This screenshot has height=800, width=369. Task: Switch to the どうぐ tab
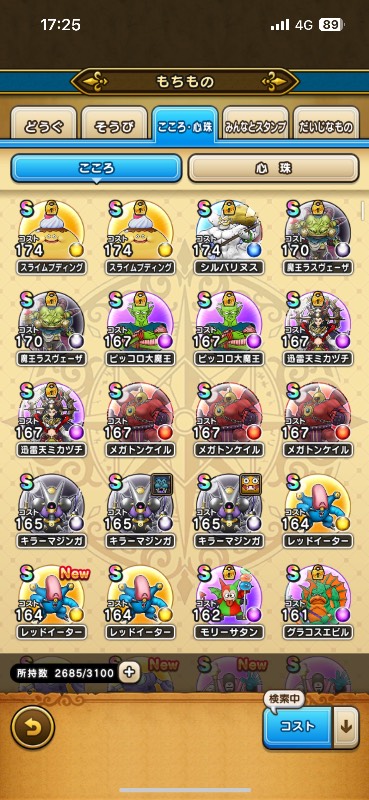pyautogui.click(x=44, y=127)
